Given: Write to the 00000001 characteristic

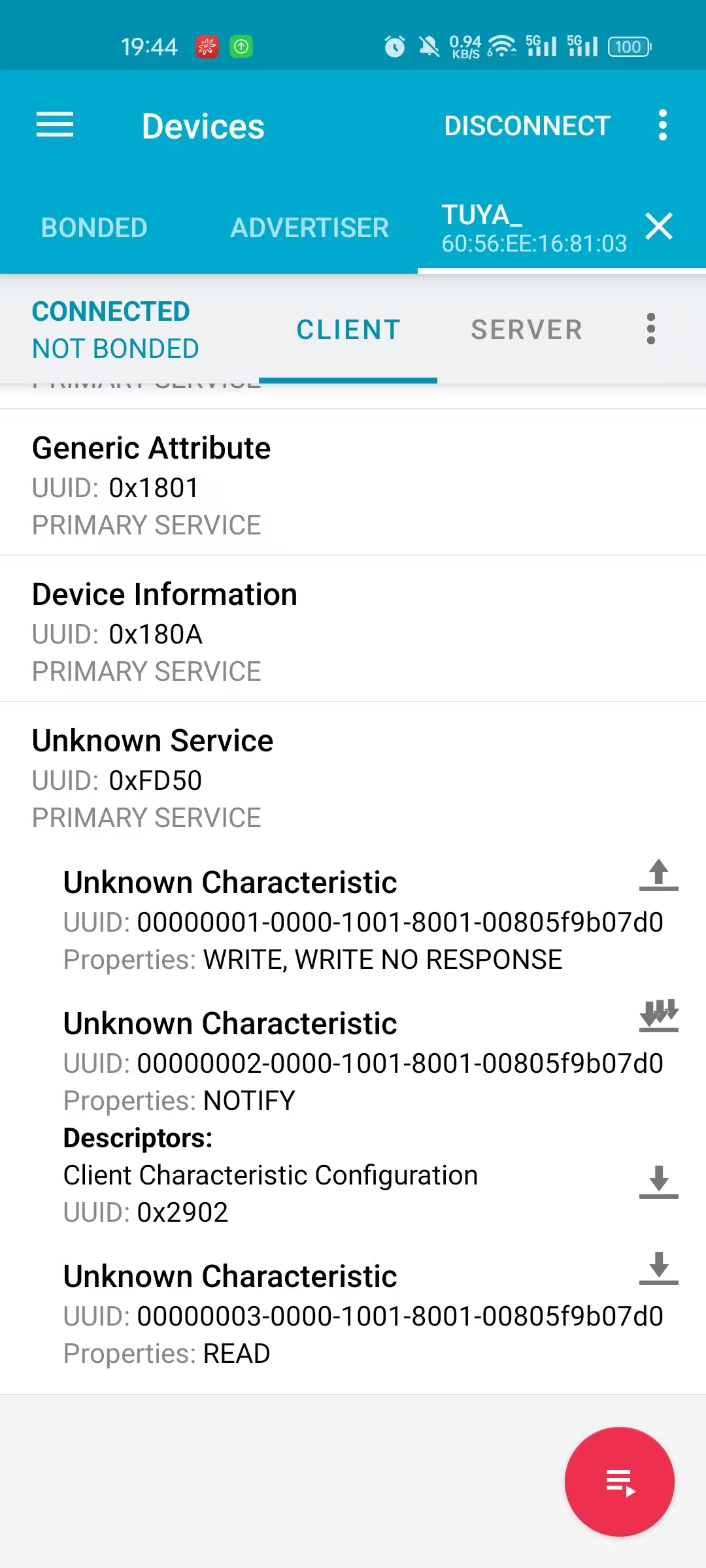Looking at the screenshot, I should point(658,875).
